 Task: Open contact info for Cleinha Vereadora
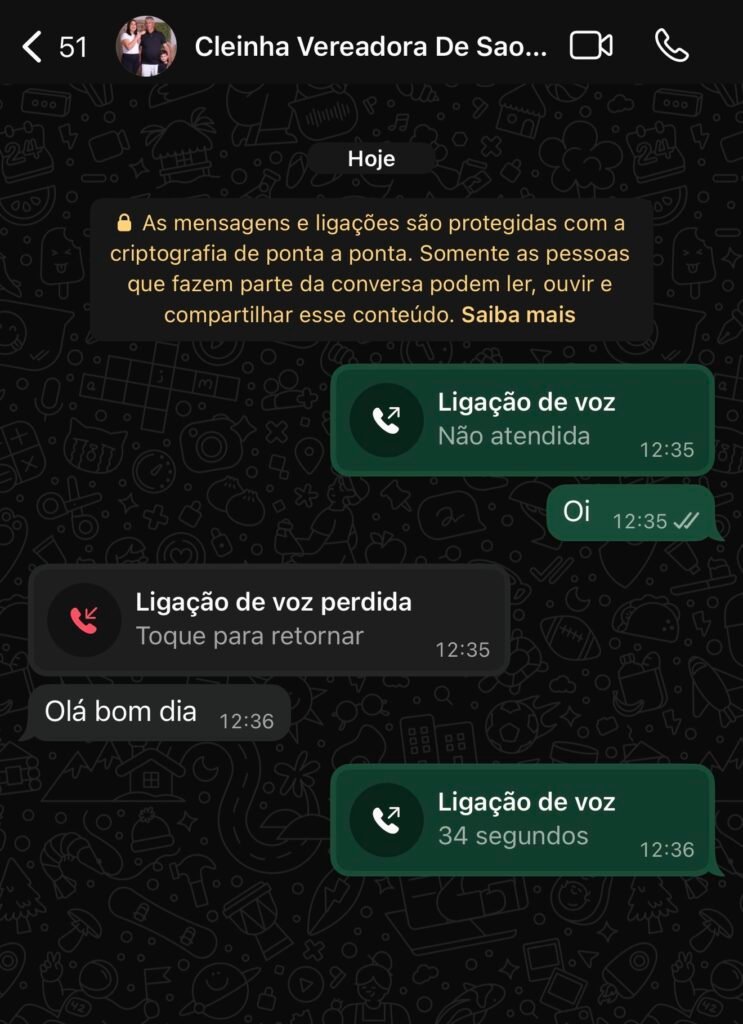click(x=370, y=46)
